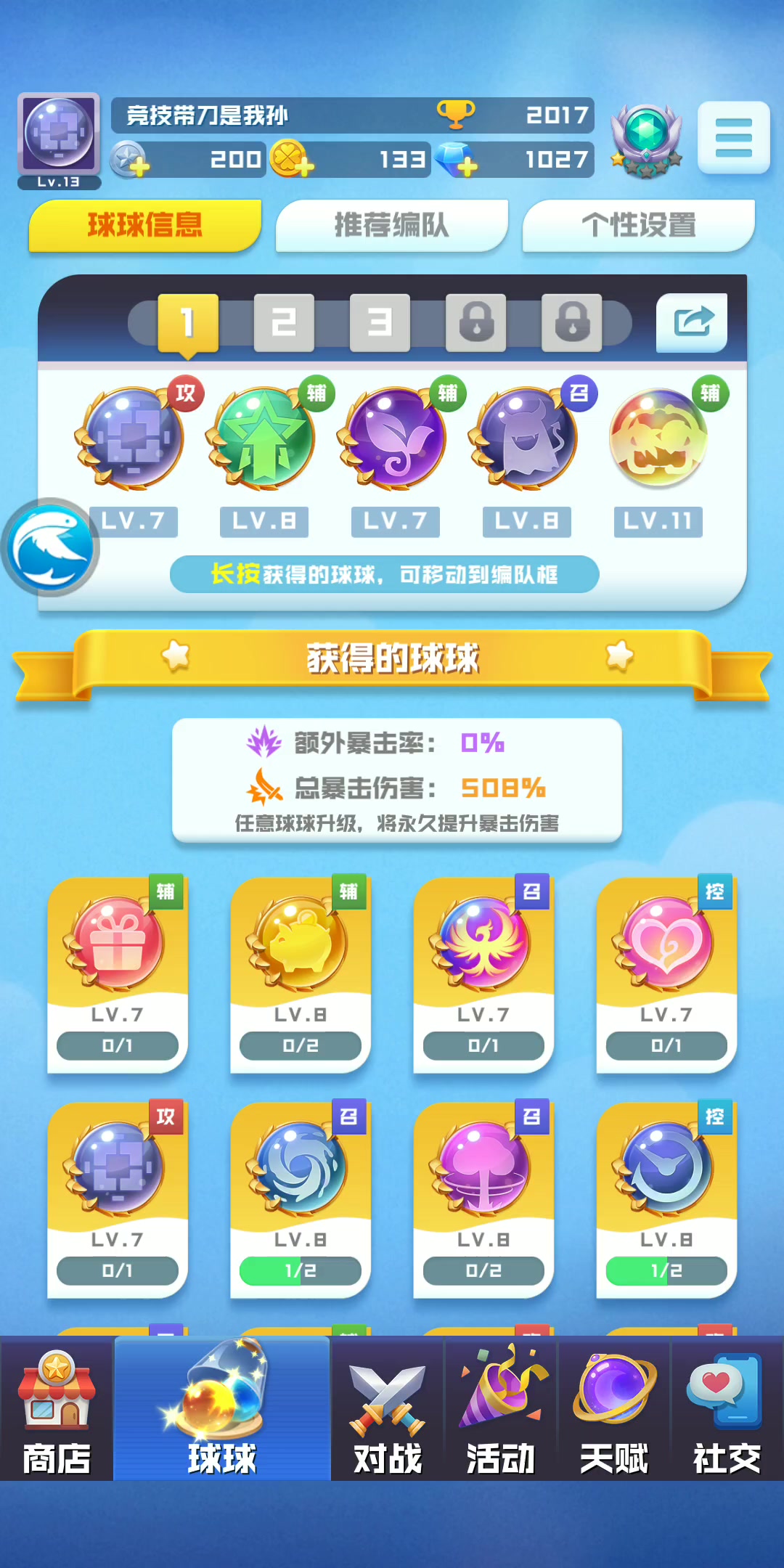Open the pink heart ball card
The image size is (784, 1568).
(x=666, y=975)
